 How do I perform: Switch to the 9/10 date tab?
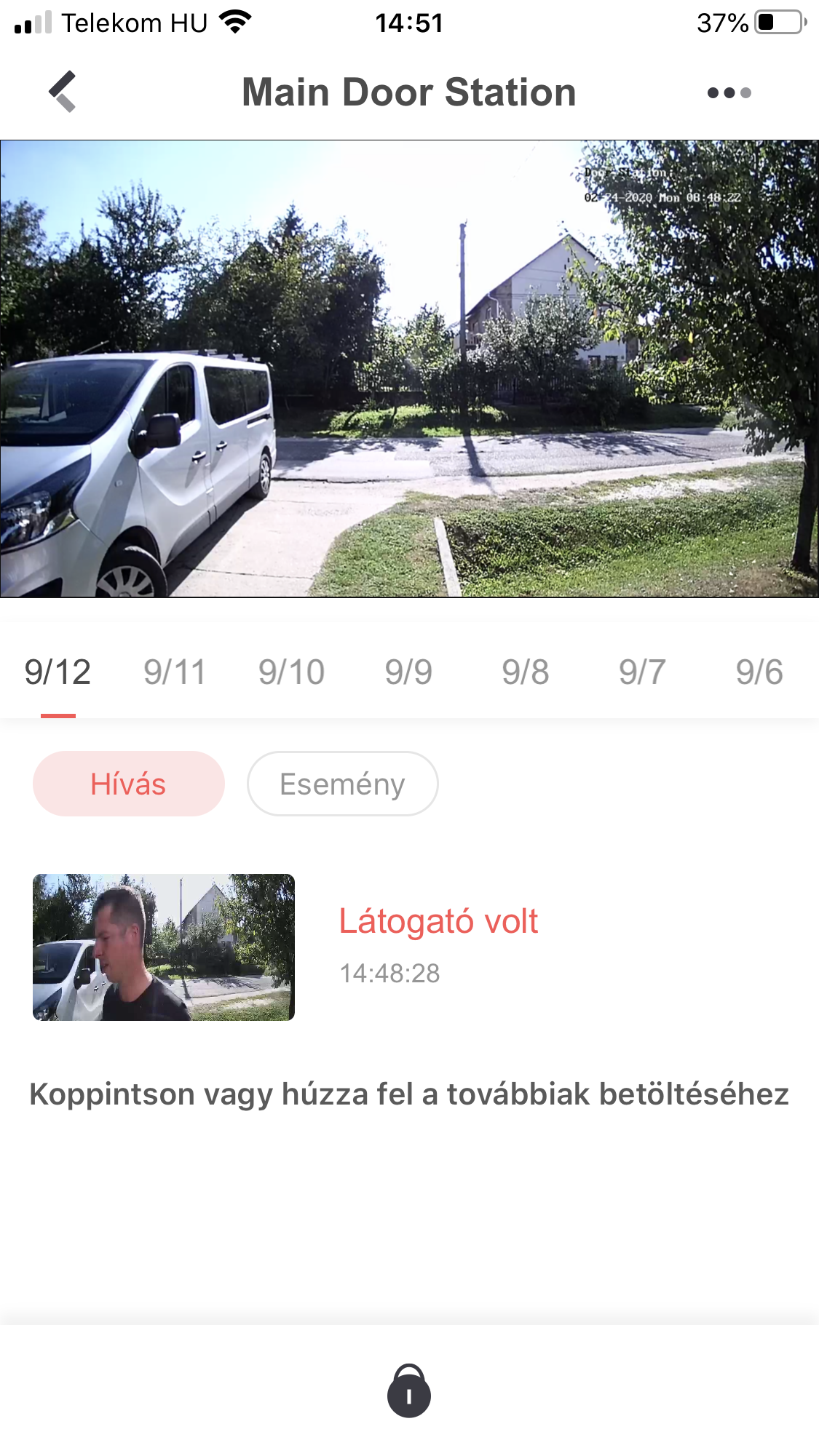pos(291,672)
